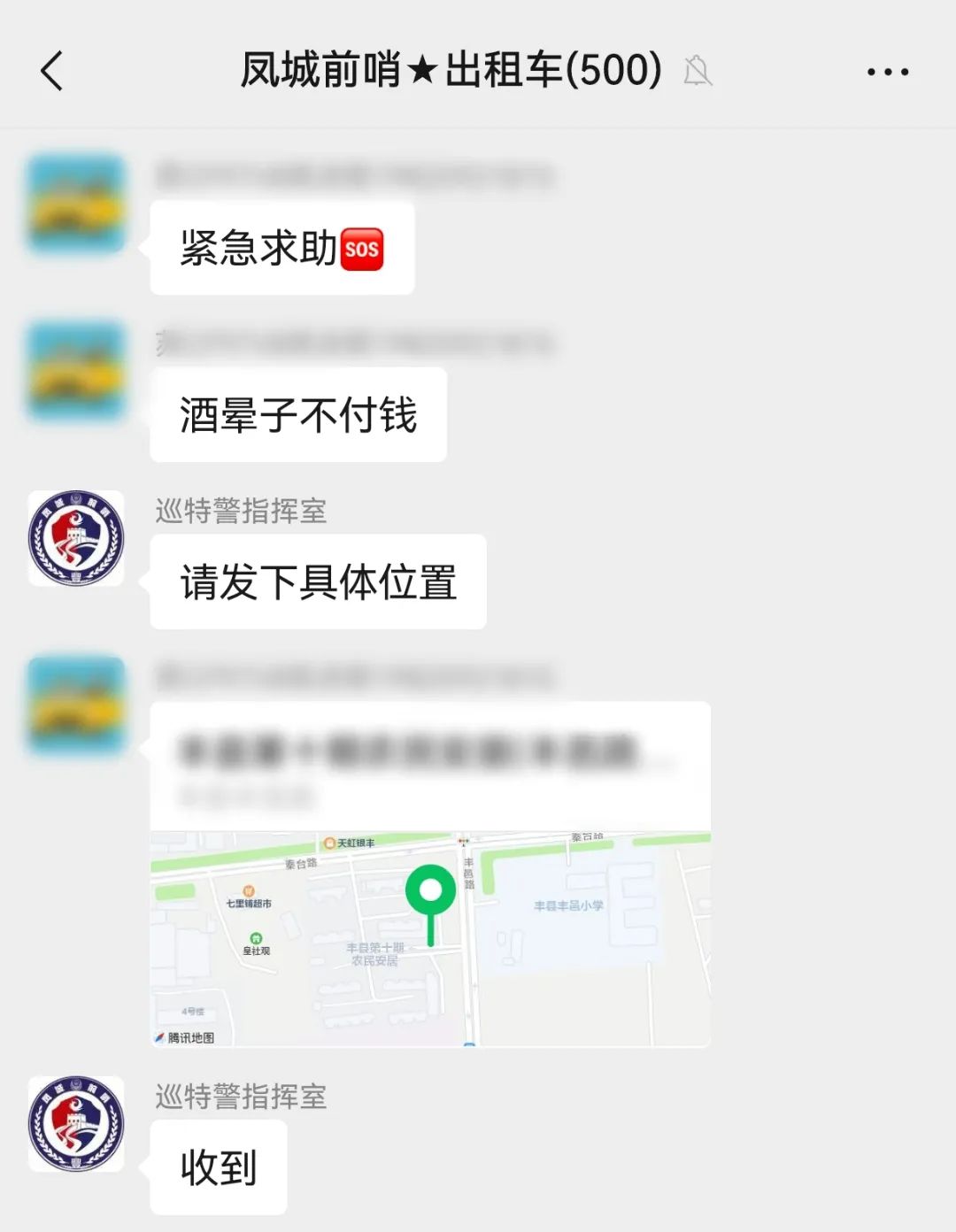Tap taxi avatar beside 紧急求助 message
This screenshot has height=1232, width=956.
coord(76,203)
